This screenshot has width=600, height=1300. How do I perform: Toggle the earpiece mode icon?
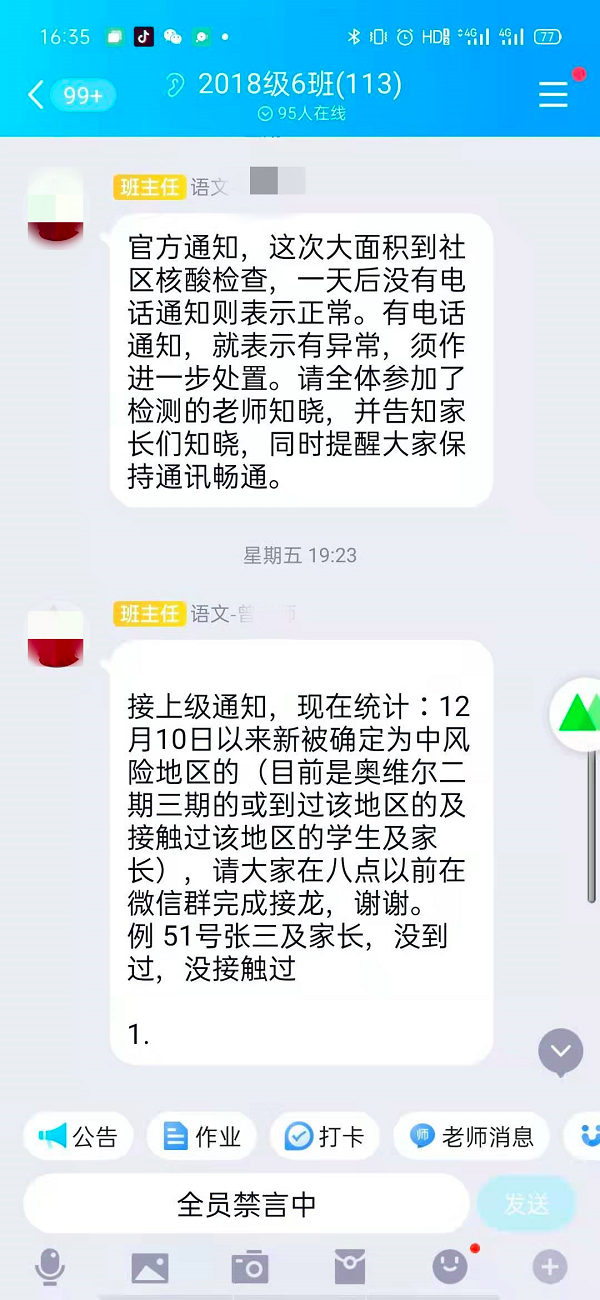point(176,85)
